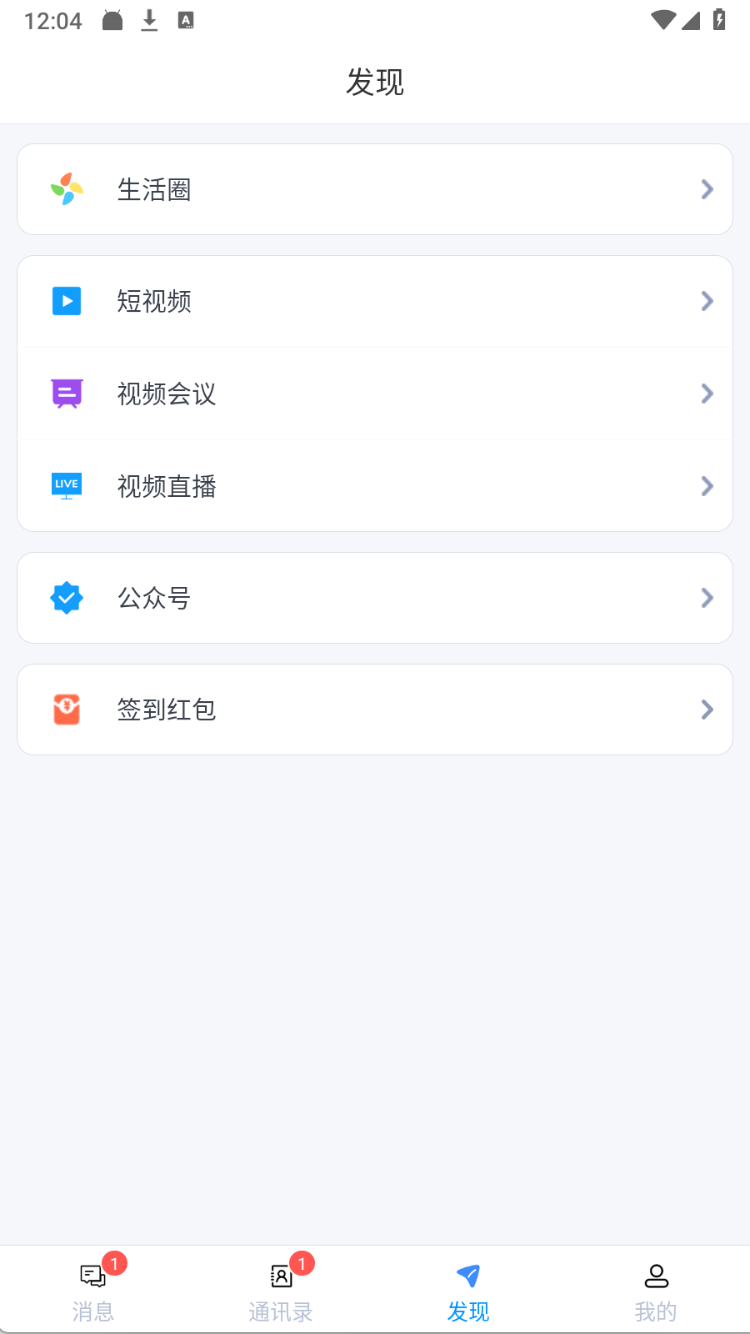
Task: Open 短视频 short videos
Action: pyautogui.click(x=375, y=301)
